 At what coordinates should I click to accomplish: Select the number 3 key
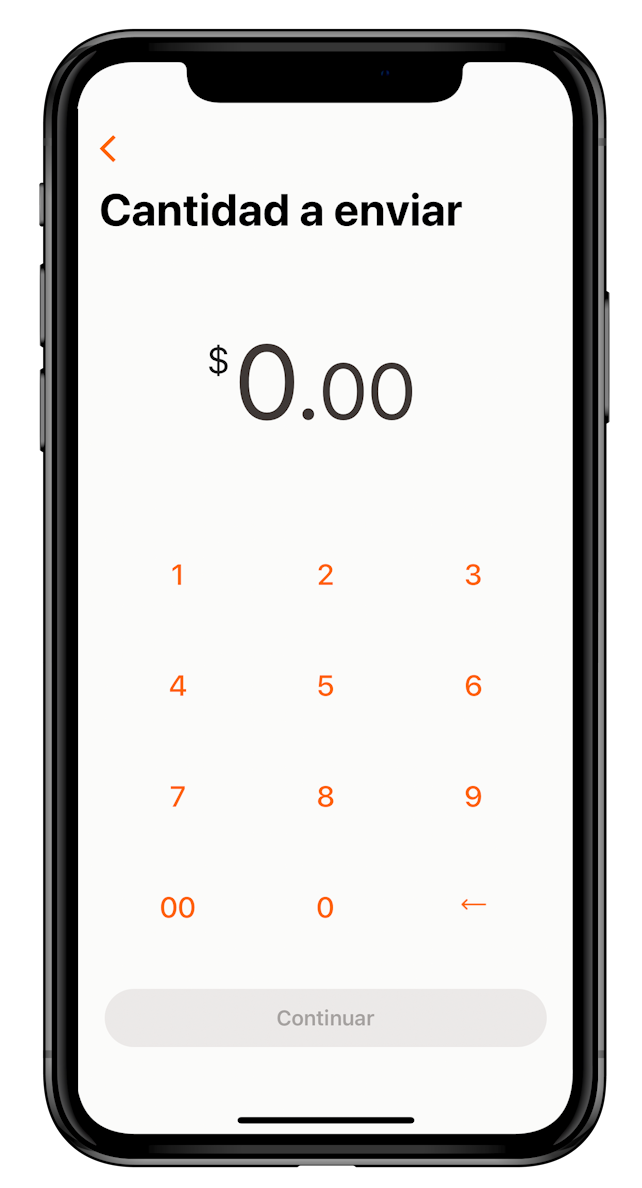pos(473,575)
